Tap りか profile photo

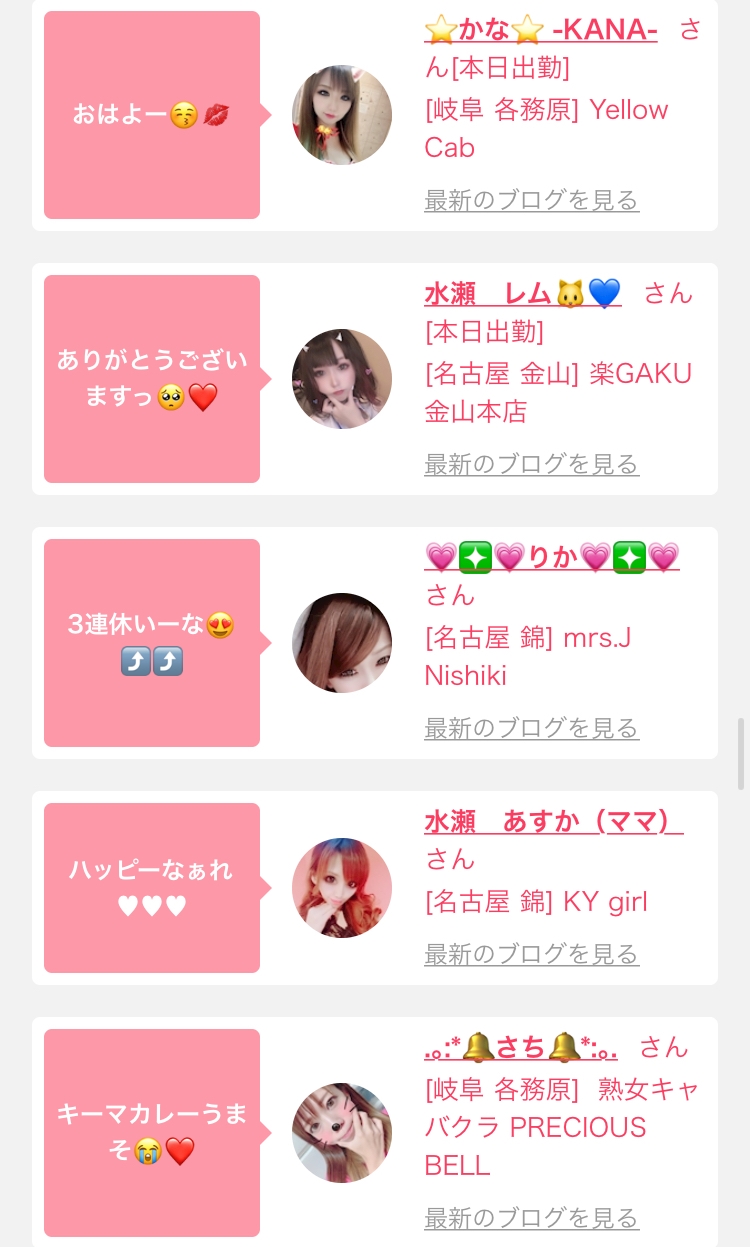[342, 643]
